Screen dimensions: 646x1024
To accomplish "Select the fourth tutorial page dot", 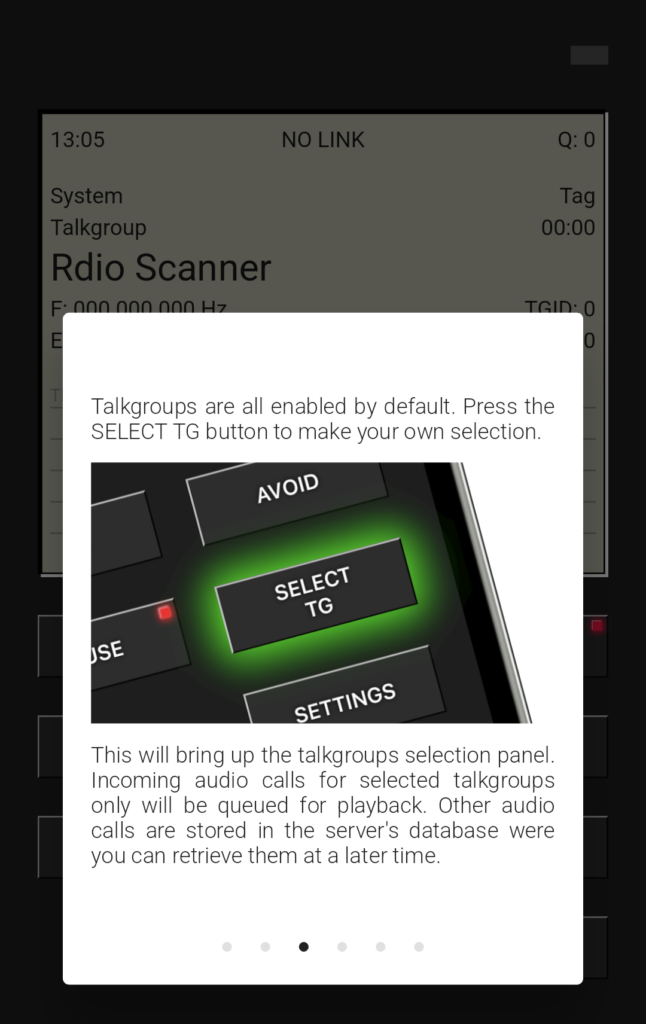I will point(342,946).
